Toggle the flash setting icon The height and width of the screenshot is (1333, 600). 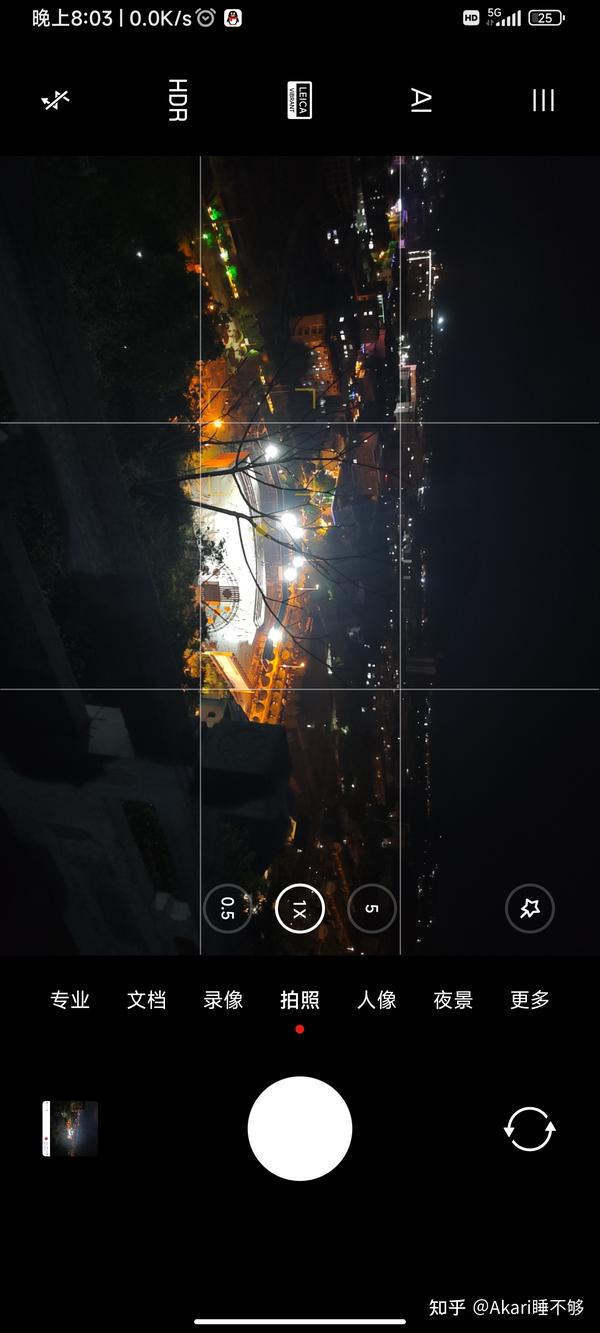55,100
